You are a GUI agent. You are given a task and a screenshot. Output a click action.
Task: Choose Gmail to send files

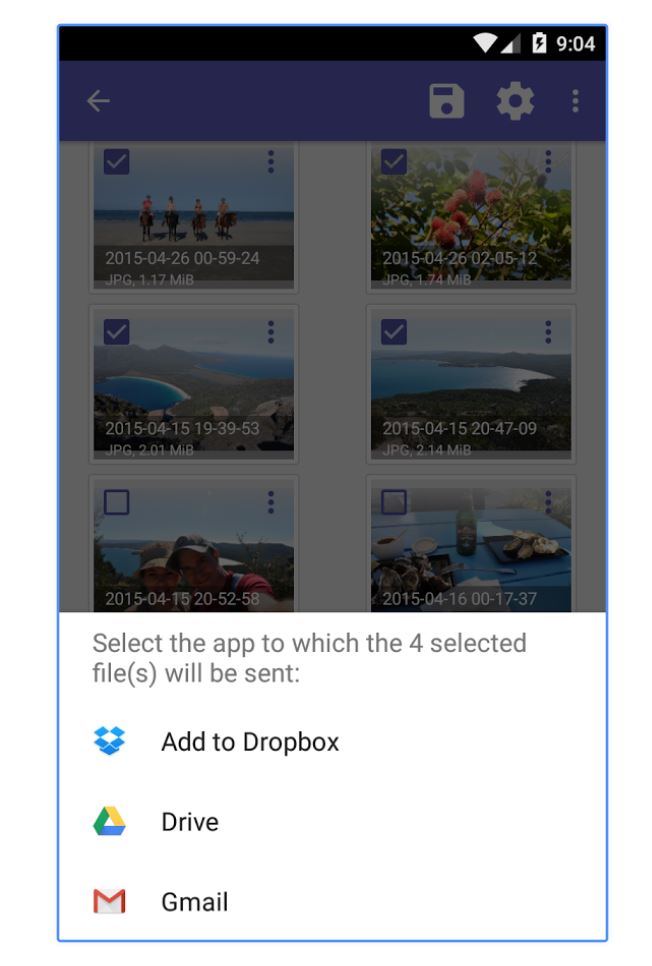click(194, 902)
